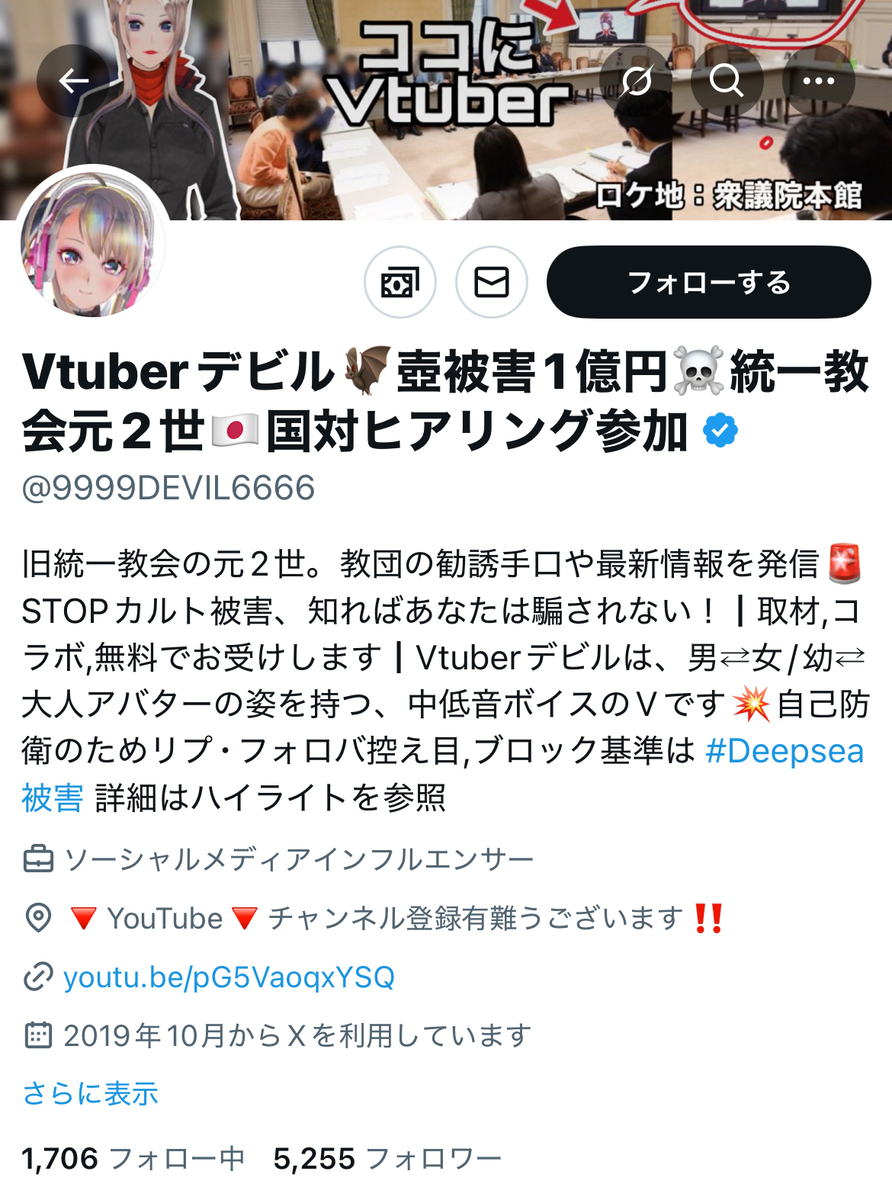View the 5,255 フォロワー list
The image size is (892, 1200).
point(387,1159)
